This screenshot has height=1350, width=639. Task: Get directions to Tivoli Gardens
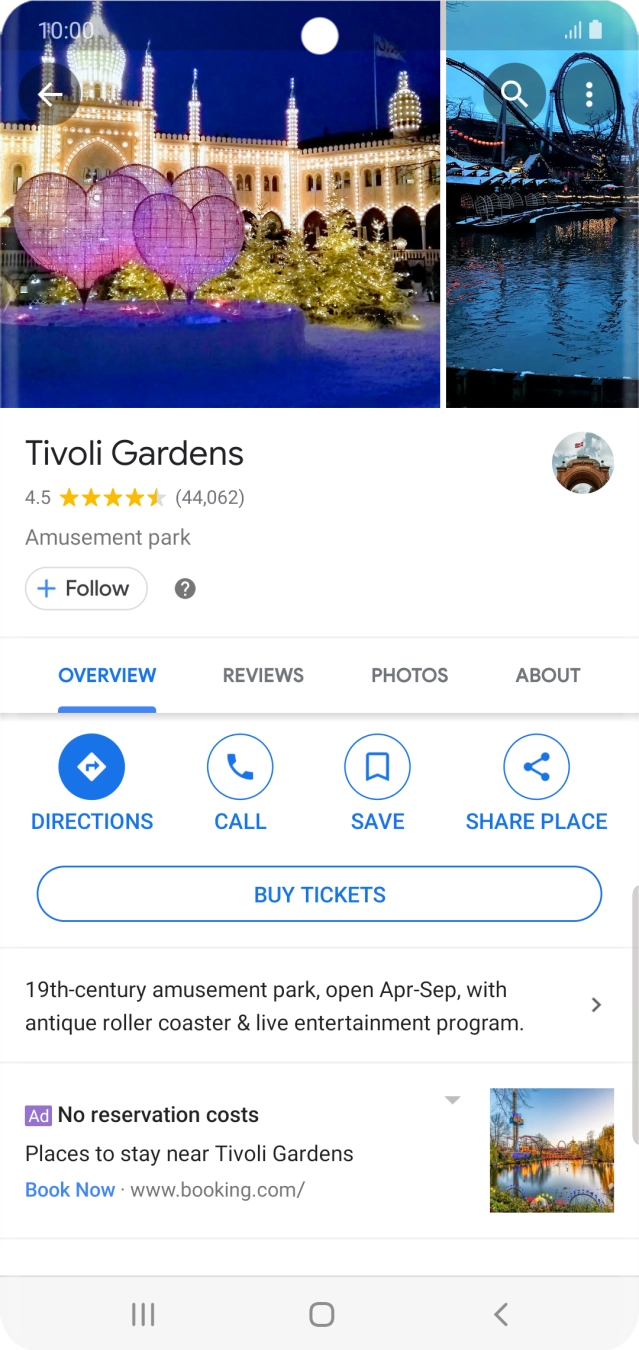pos(91,767)
